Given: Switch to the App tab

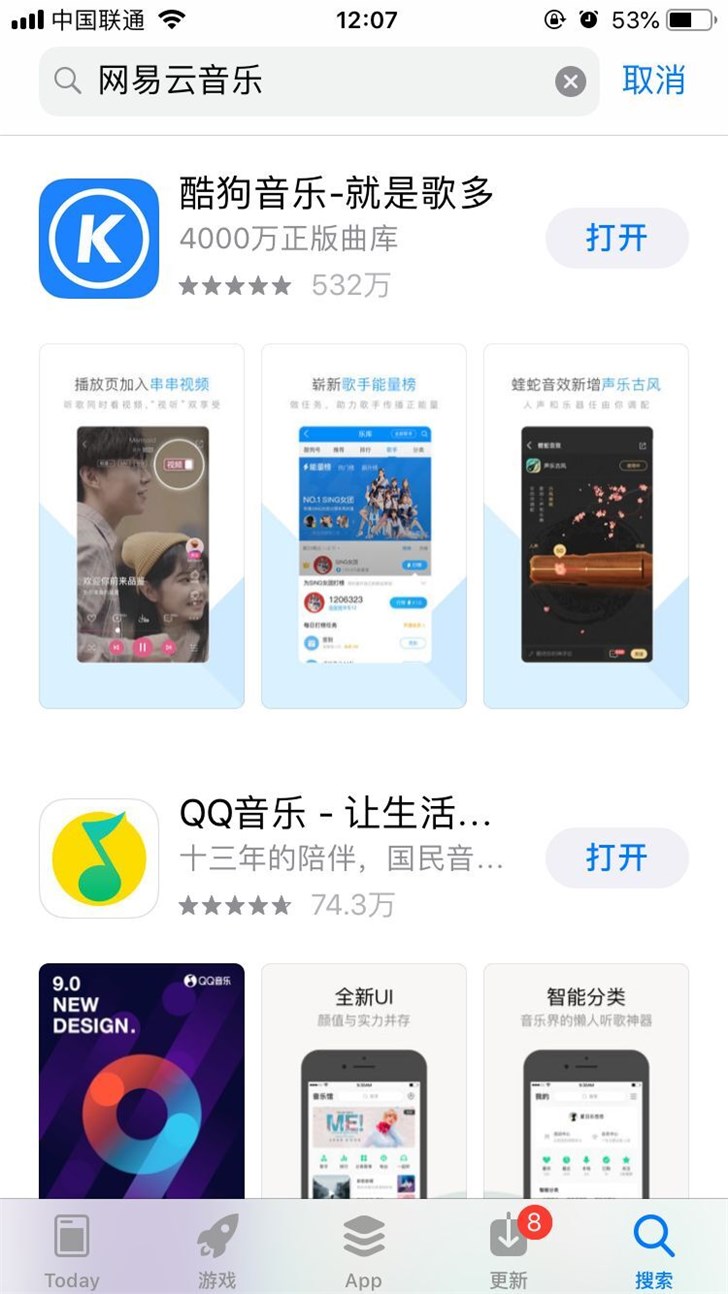Looking at the screenshot, I should point(363,1250).
